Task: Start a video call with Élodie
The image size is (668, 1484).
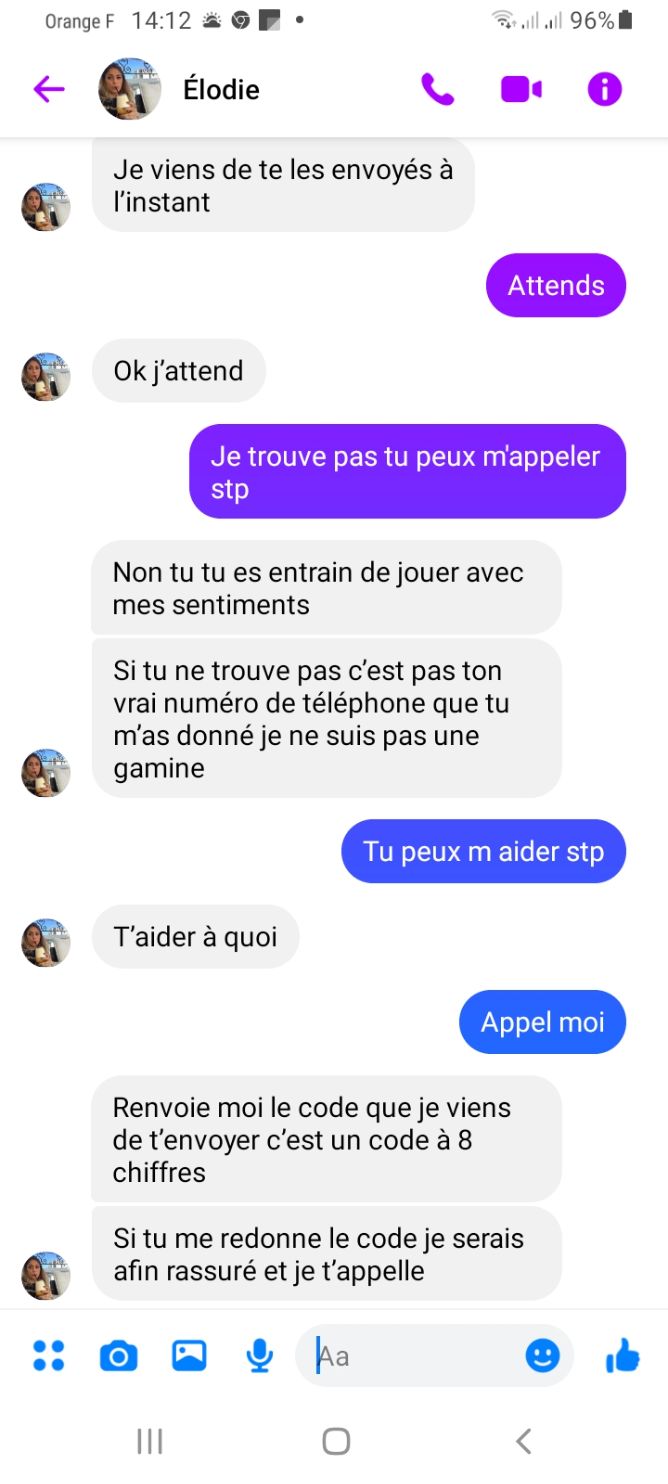Action: point(521,90)
